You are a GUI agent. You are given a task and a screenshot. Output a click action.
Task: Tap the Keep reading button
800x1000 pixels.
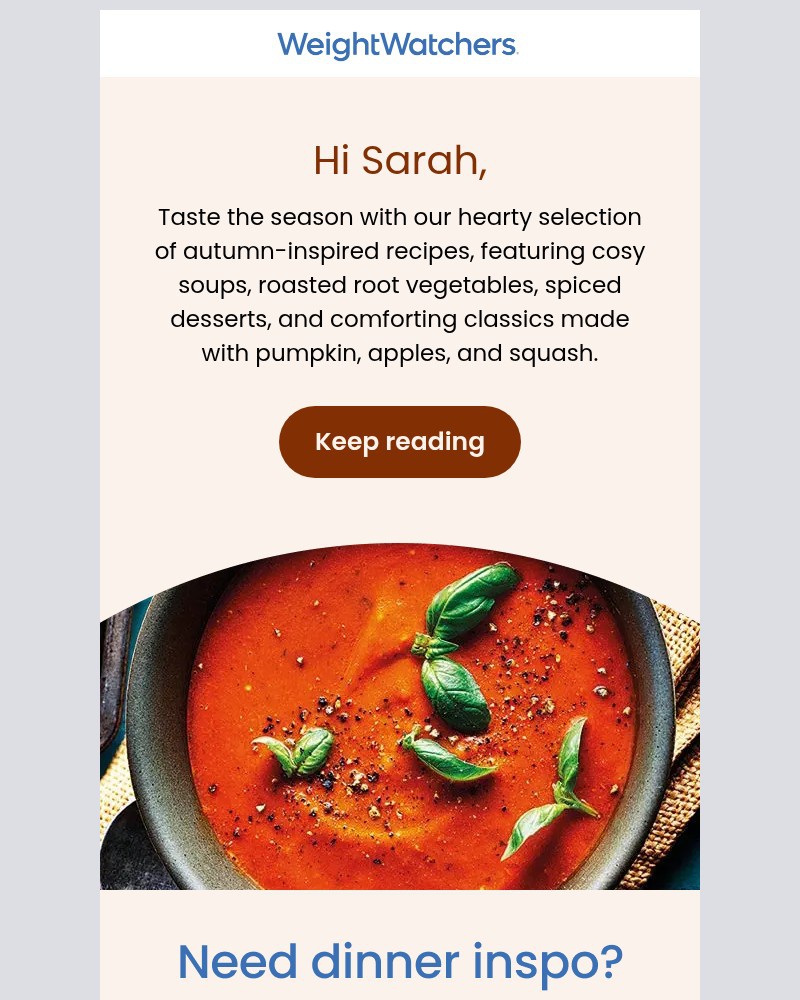pos(399,442)
